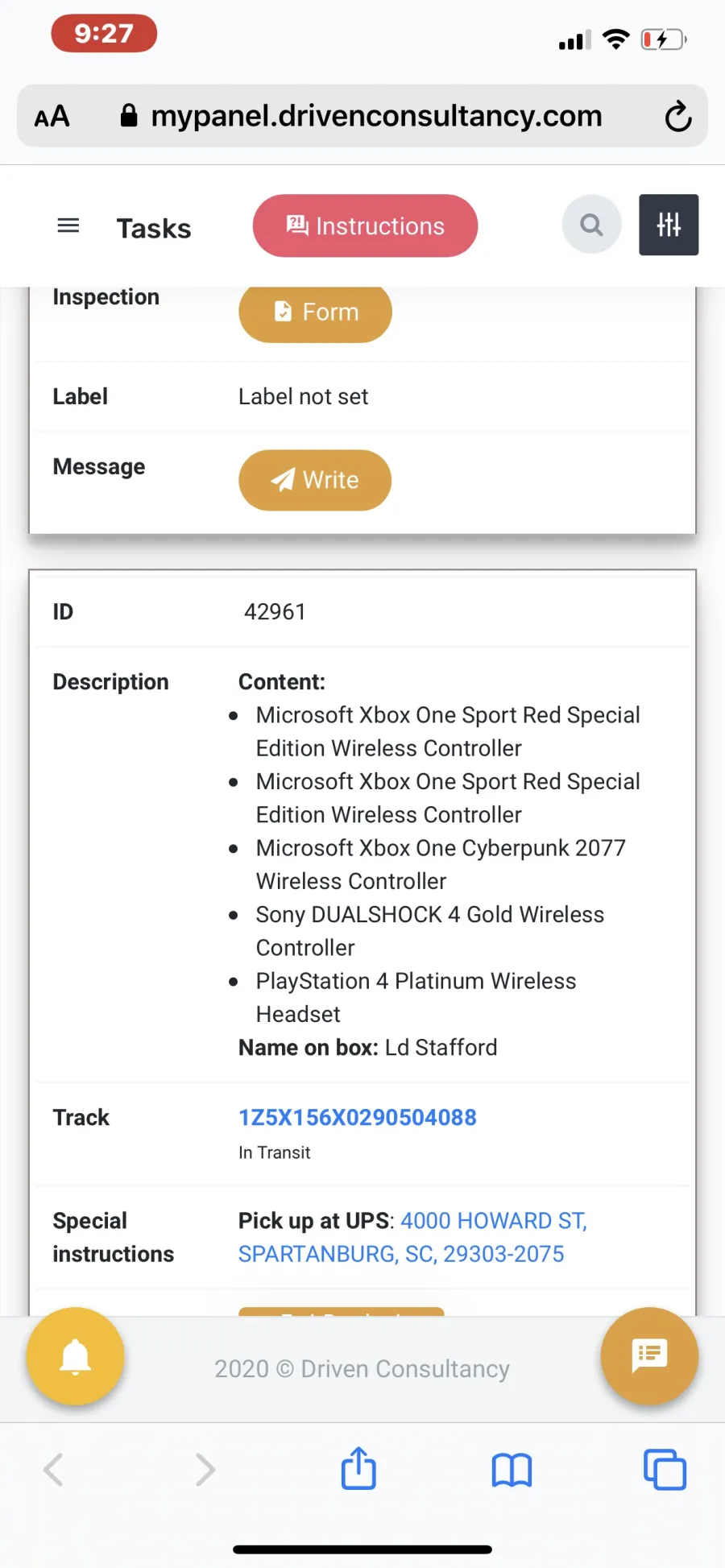Open the floating chat list button
Screen dimensions: 725x1568
click(x=649, y=1355)
